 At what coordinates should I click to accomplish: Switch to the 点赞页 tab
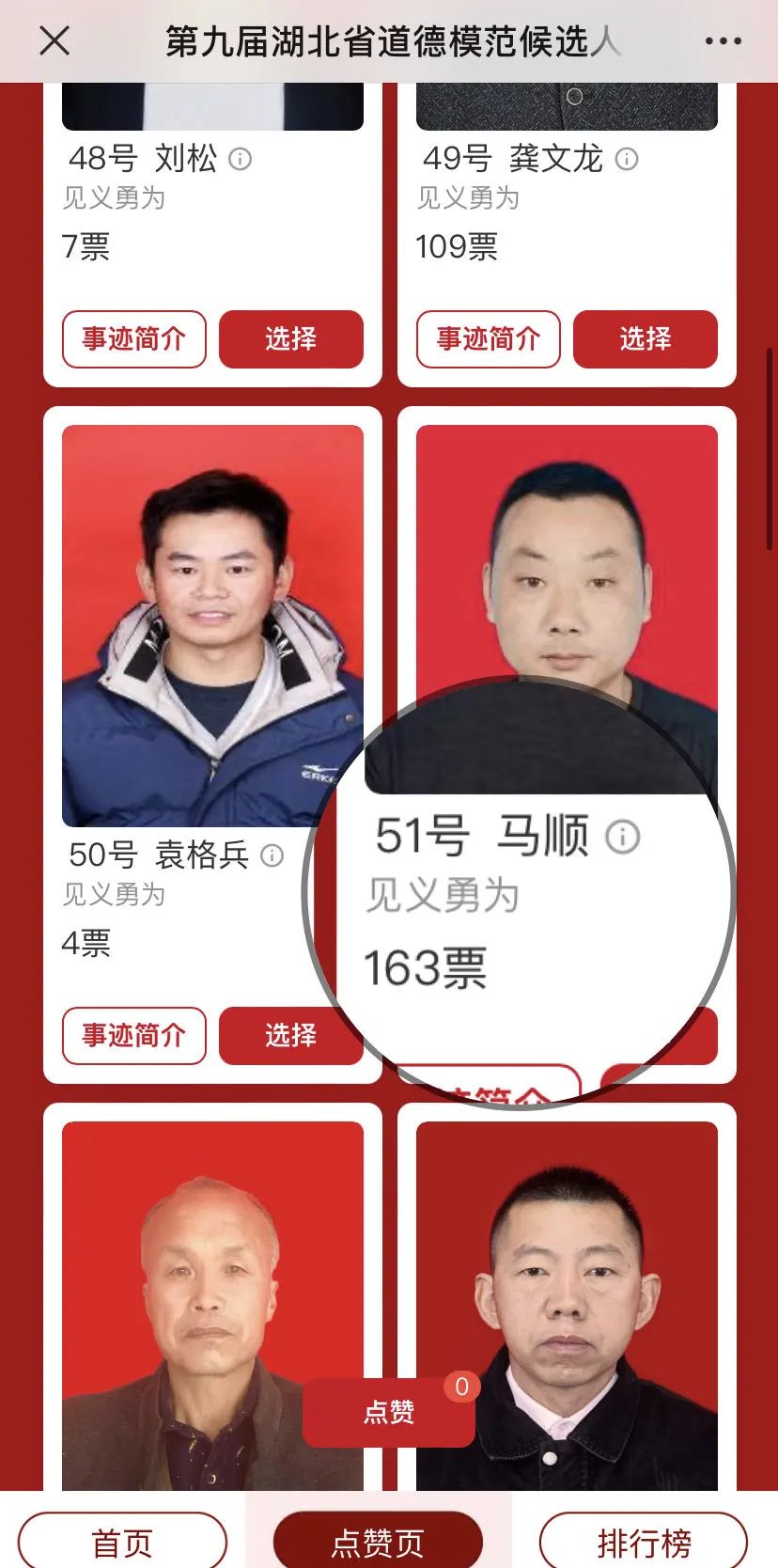click(x=378, y=1542)
